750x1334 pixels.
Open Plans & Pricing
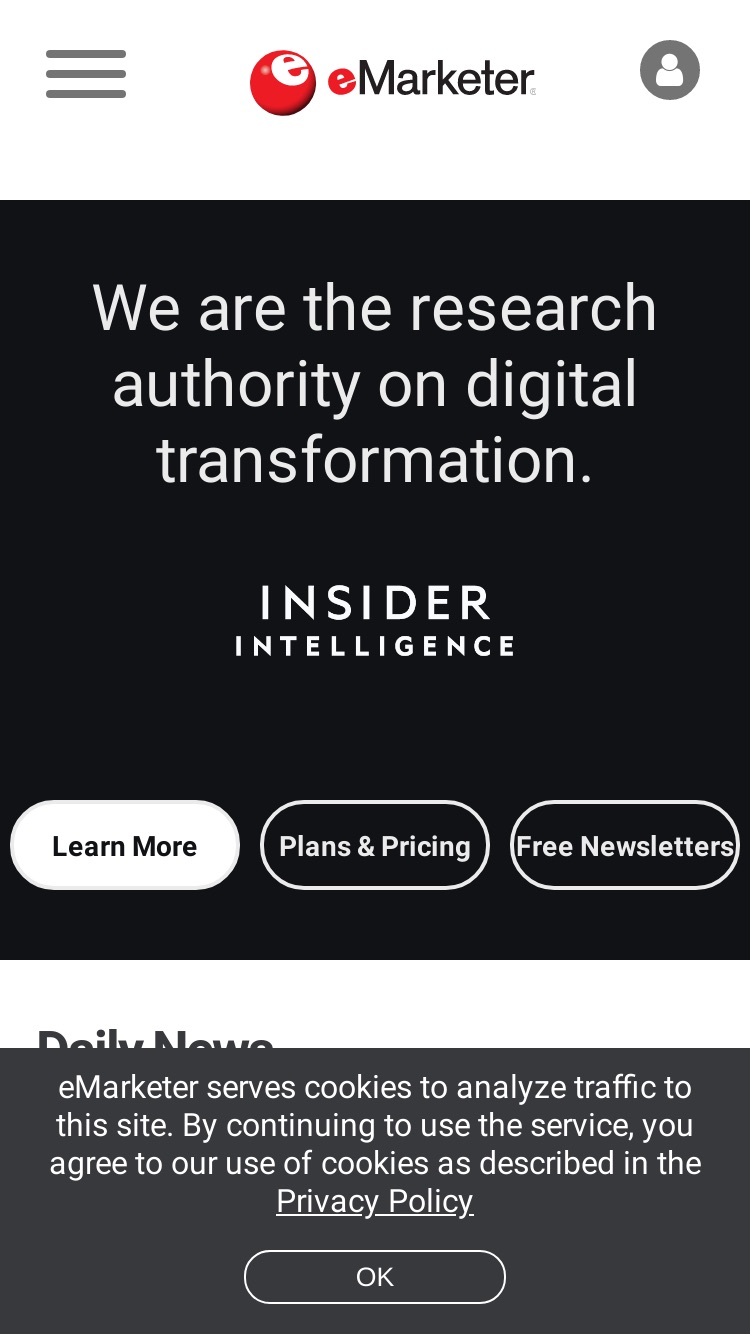coord(375,845)
